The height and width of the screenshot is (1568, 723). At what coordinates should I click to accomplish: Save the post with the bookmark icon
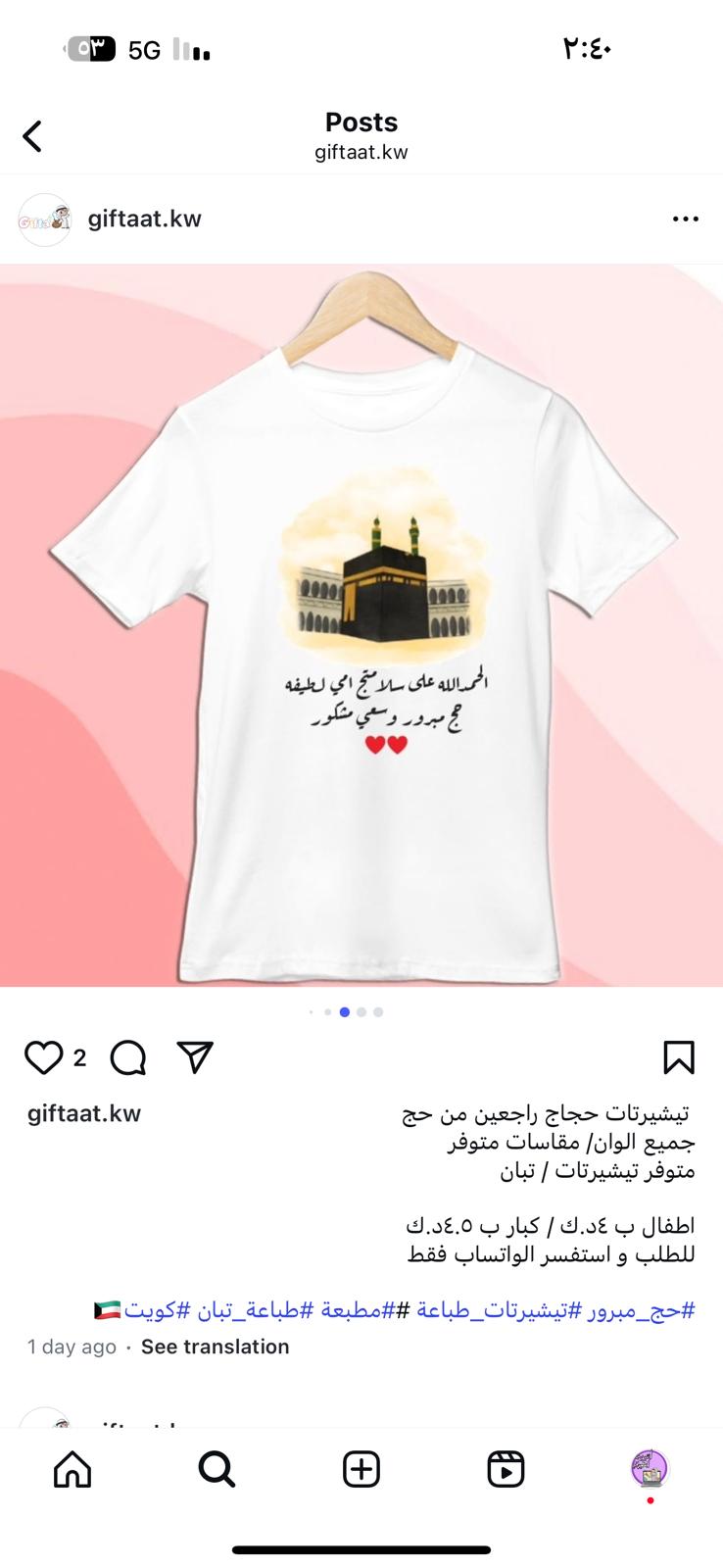679,1057
